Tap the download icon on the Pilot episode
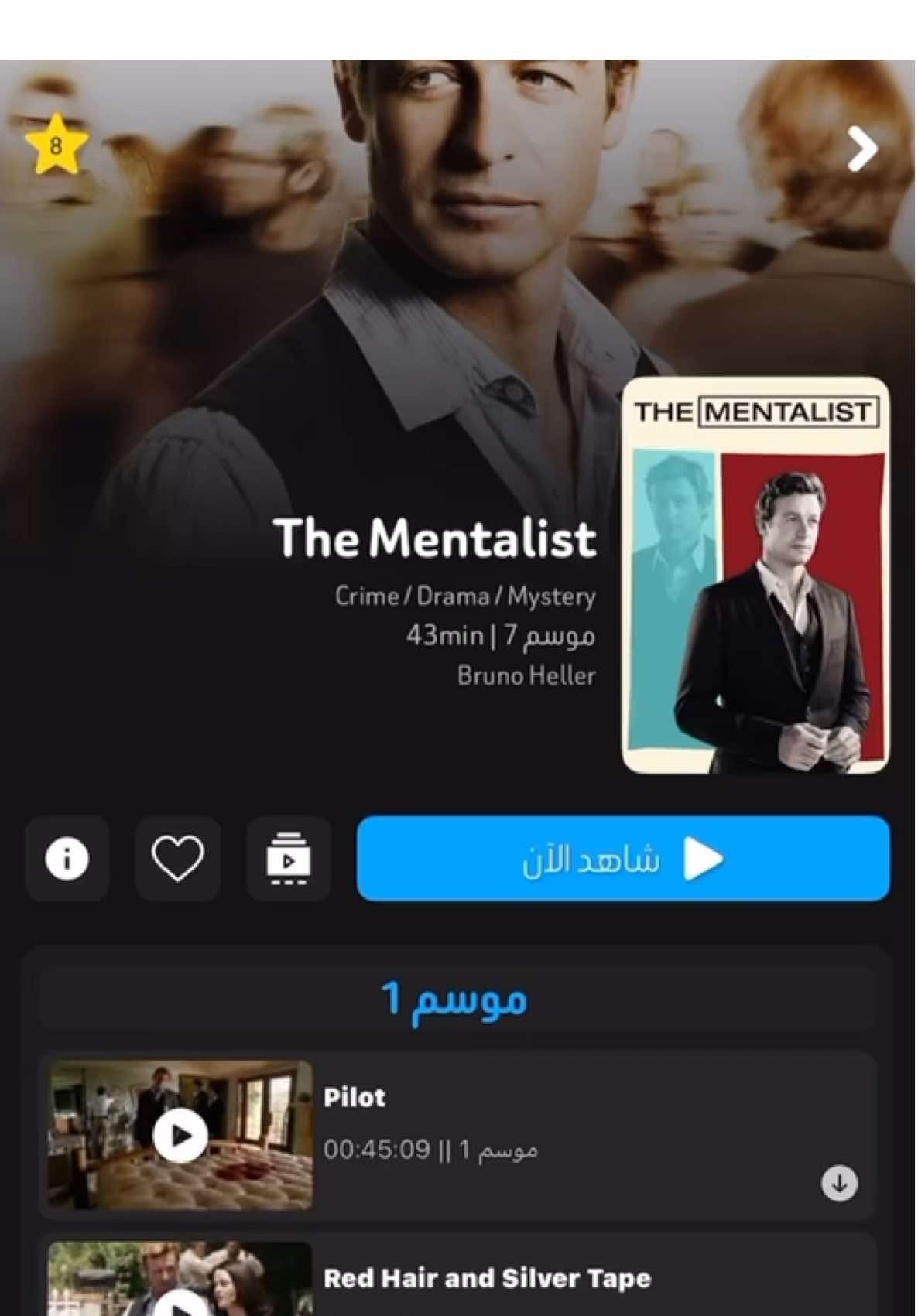This screenshot has height=1316, width=918. coord(839,1182)
